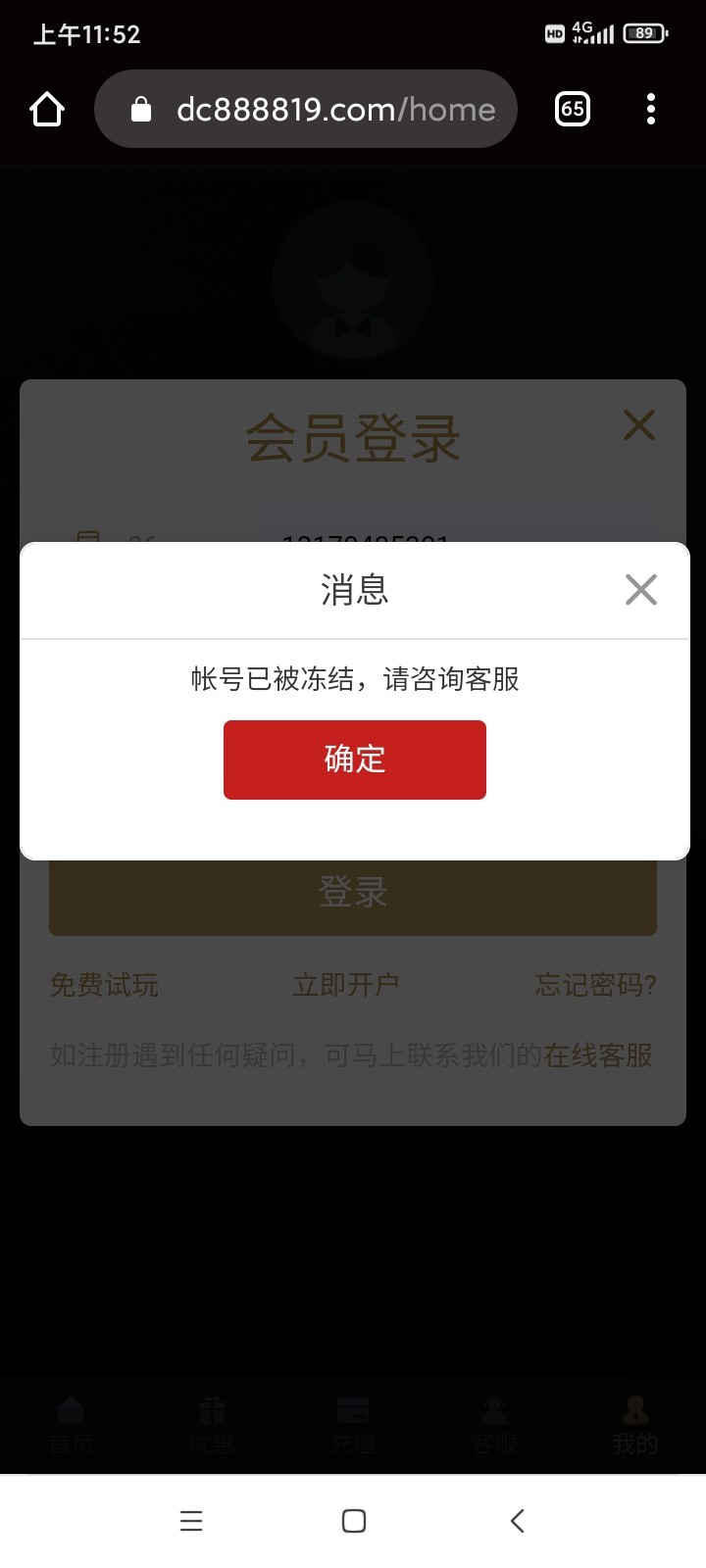The height and width of the screenshot is (1568, 706).
Task: Open recent apps from navigation bar
Action: coord(191,1520)
